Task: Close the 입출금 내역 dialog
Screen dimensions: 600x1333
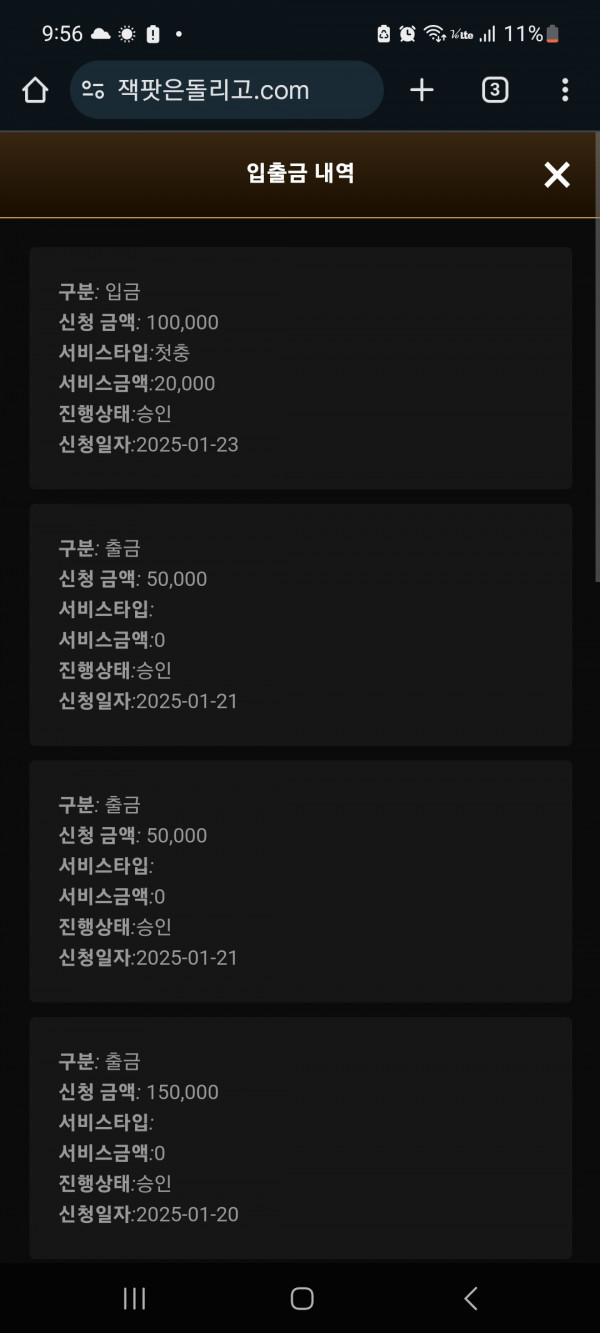Action: [556, 175]
